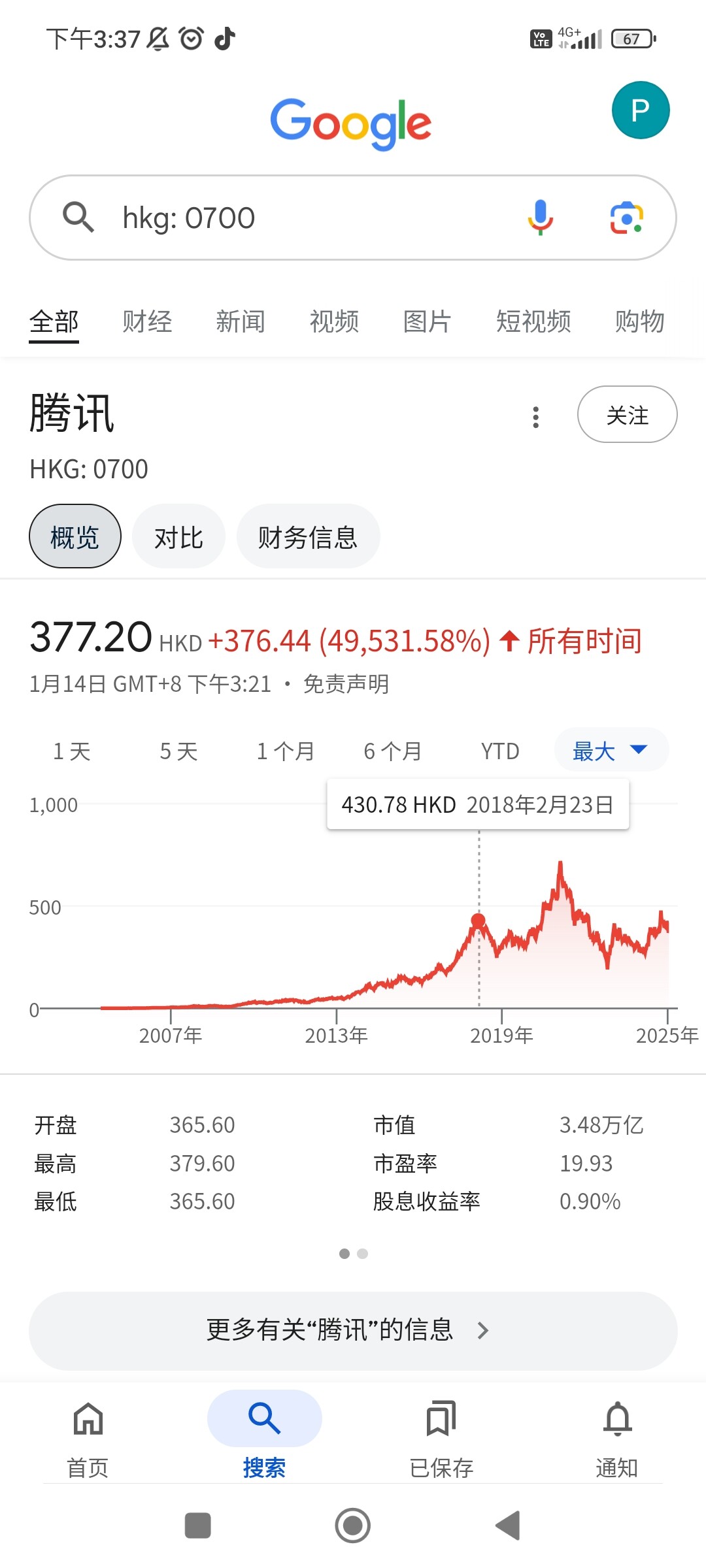
Task: Follow 腾讯 with the 关注 button
Action: pyautogui.click(x=627, y=415)
